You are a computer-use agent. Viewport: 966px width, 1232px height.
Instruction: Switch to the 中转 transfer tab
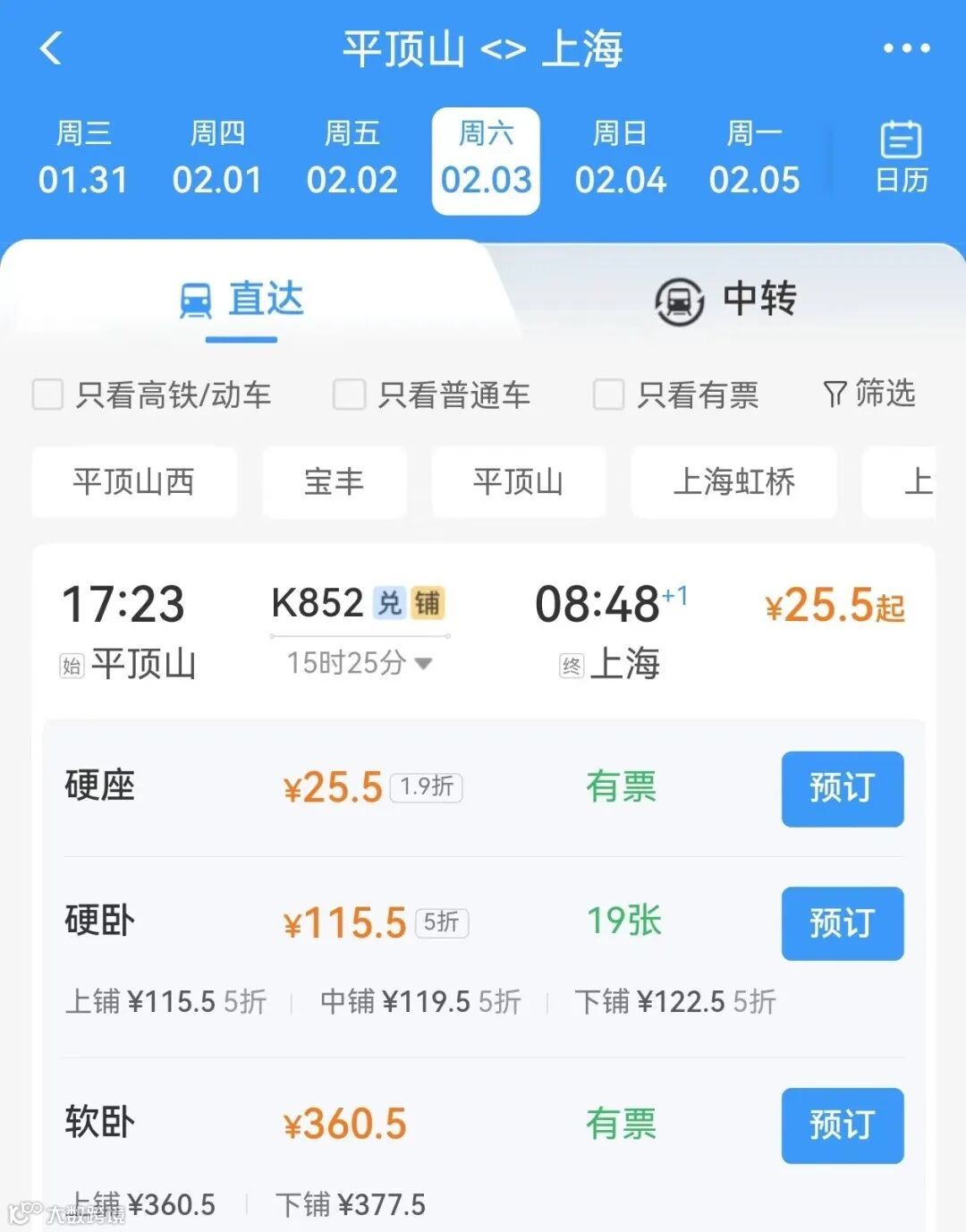pos(725,299)
